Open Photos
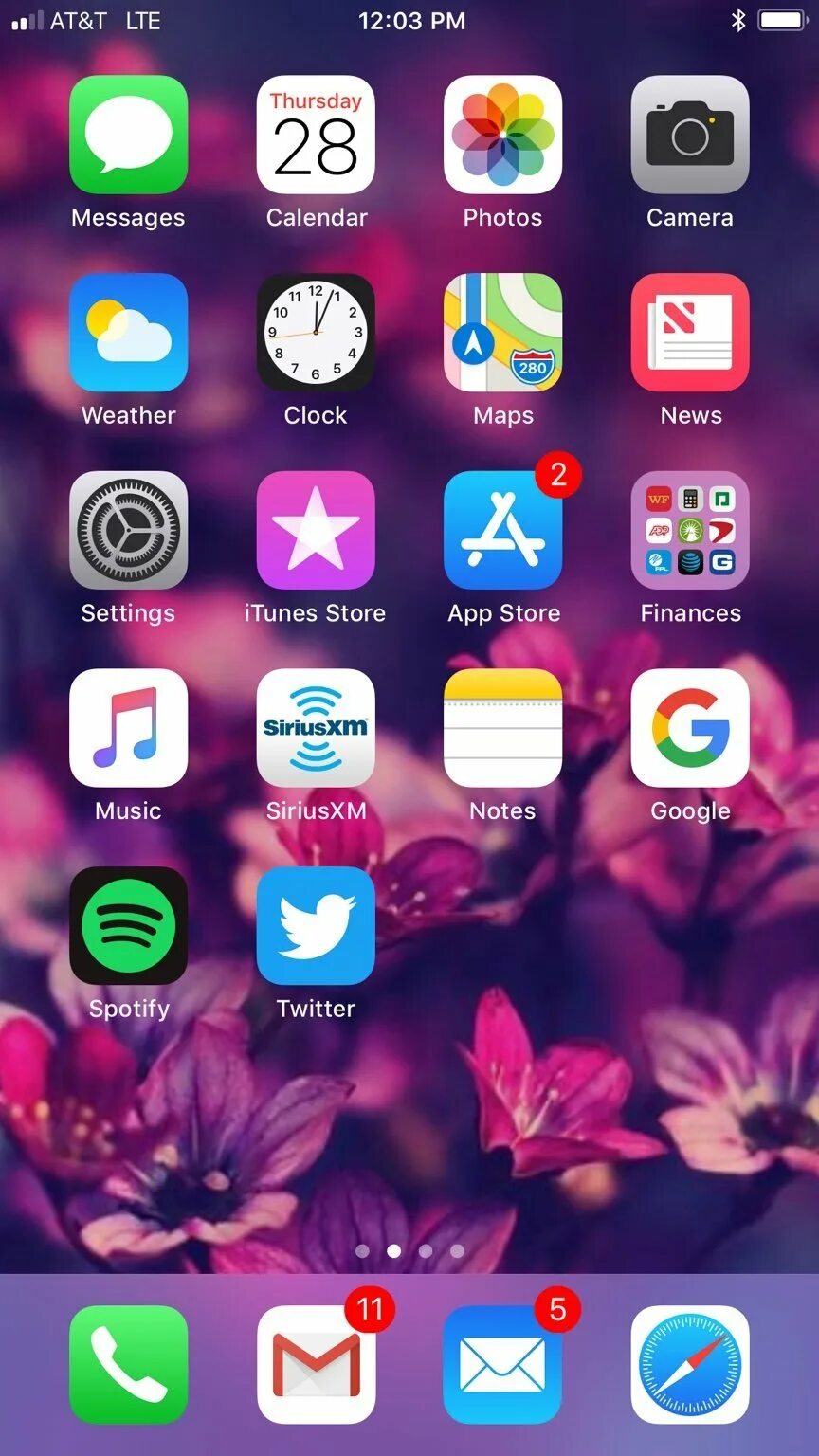The width and height of the screenshot is (819, 1456). click(x=502, y=135)
